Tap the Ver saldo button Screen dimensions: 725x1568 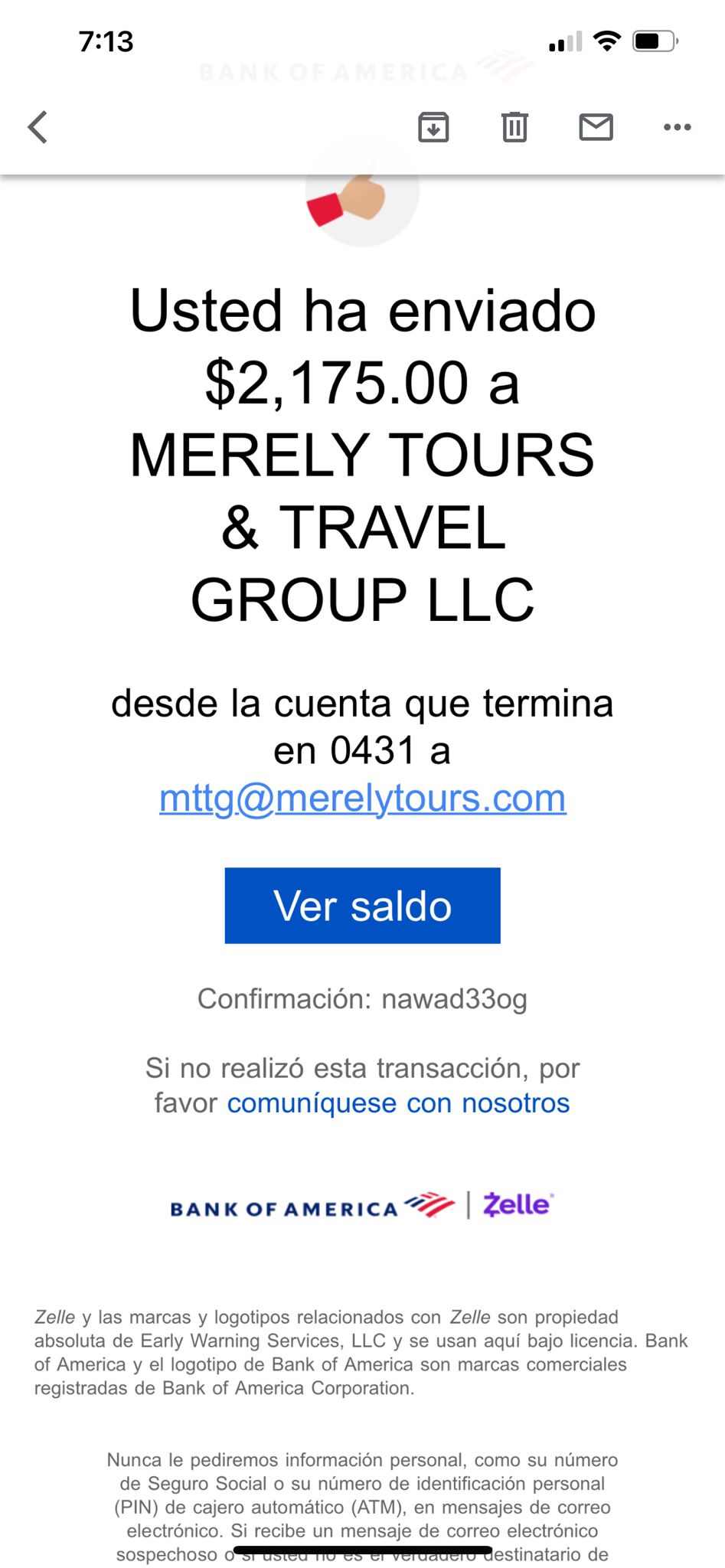point(362,905)
